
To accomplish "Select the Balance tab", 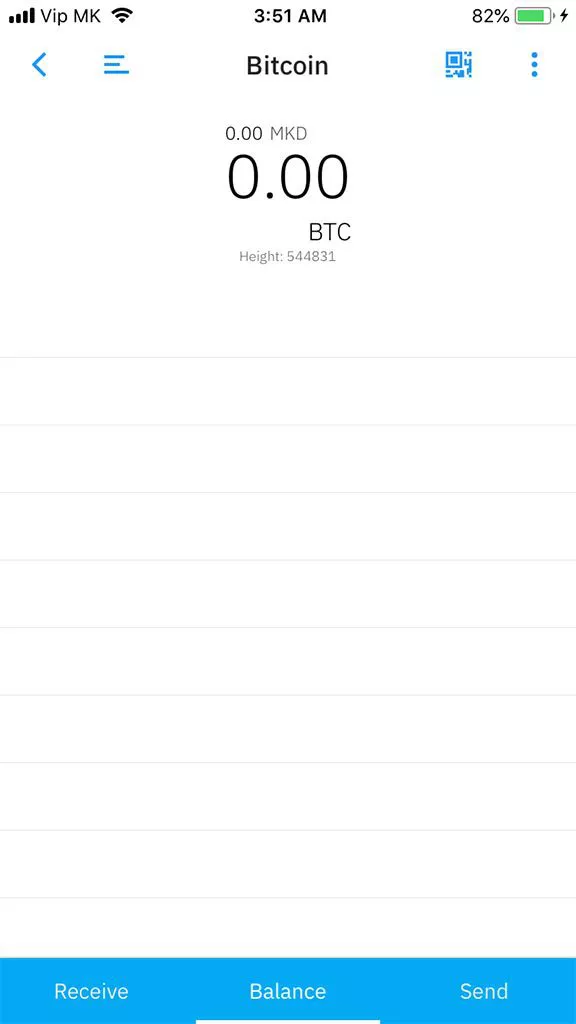I will tap(288, 991).
